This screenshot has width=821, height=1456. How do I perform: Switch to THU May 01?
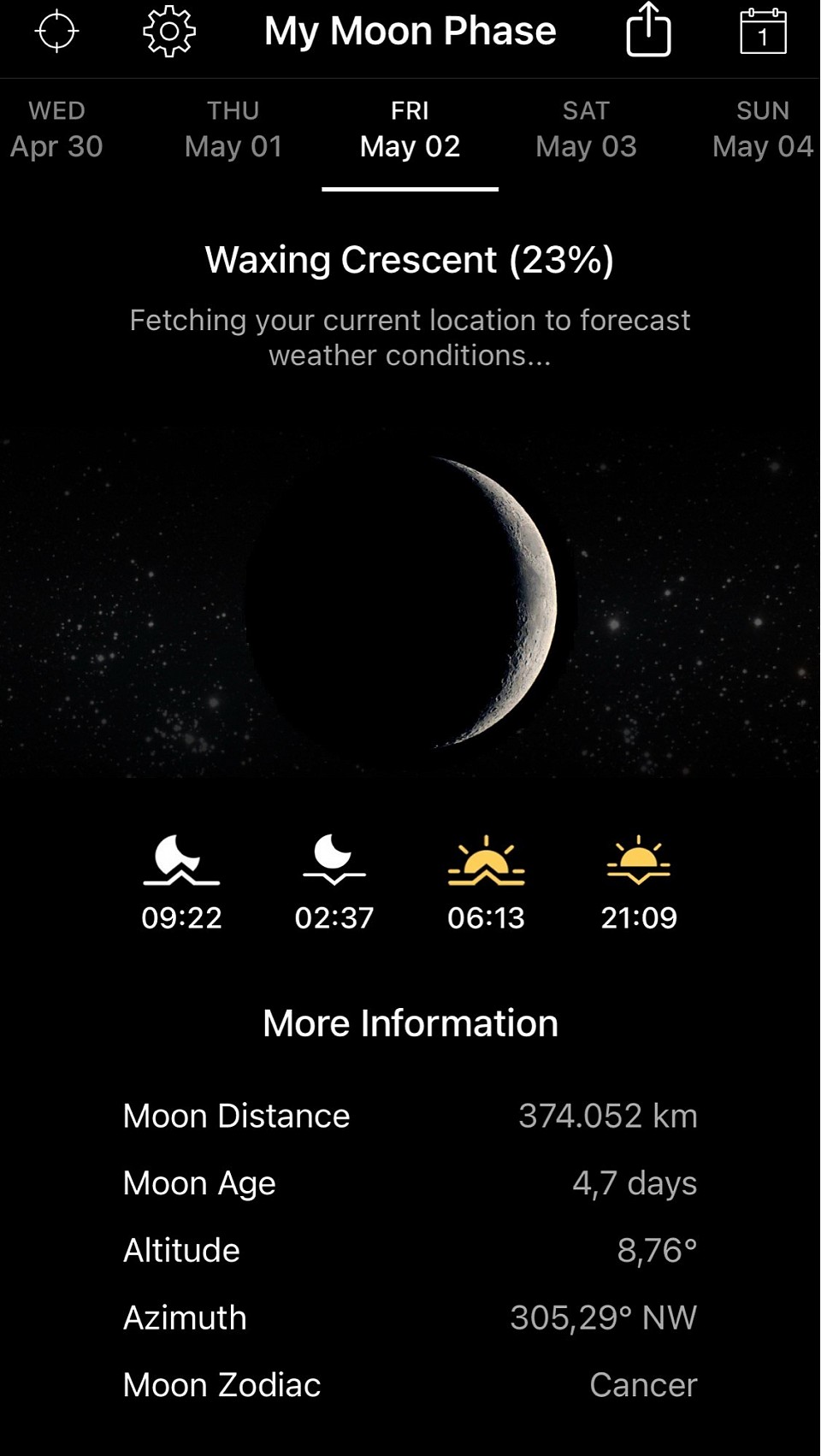[233, 130]
